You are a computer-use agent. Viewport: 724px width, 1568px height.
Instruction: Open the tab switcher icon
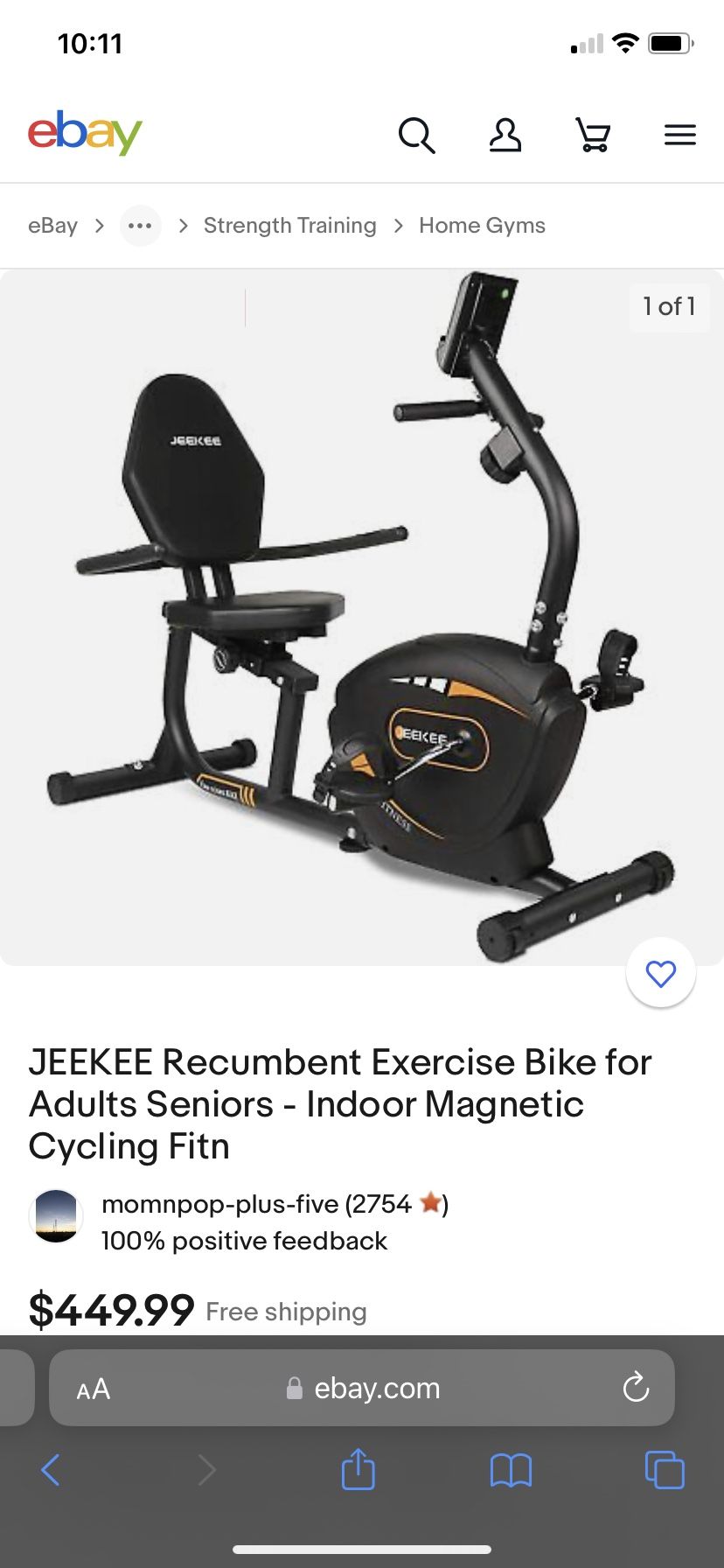(665, 1470)
